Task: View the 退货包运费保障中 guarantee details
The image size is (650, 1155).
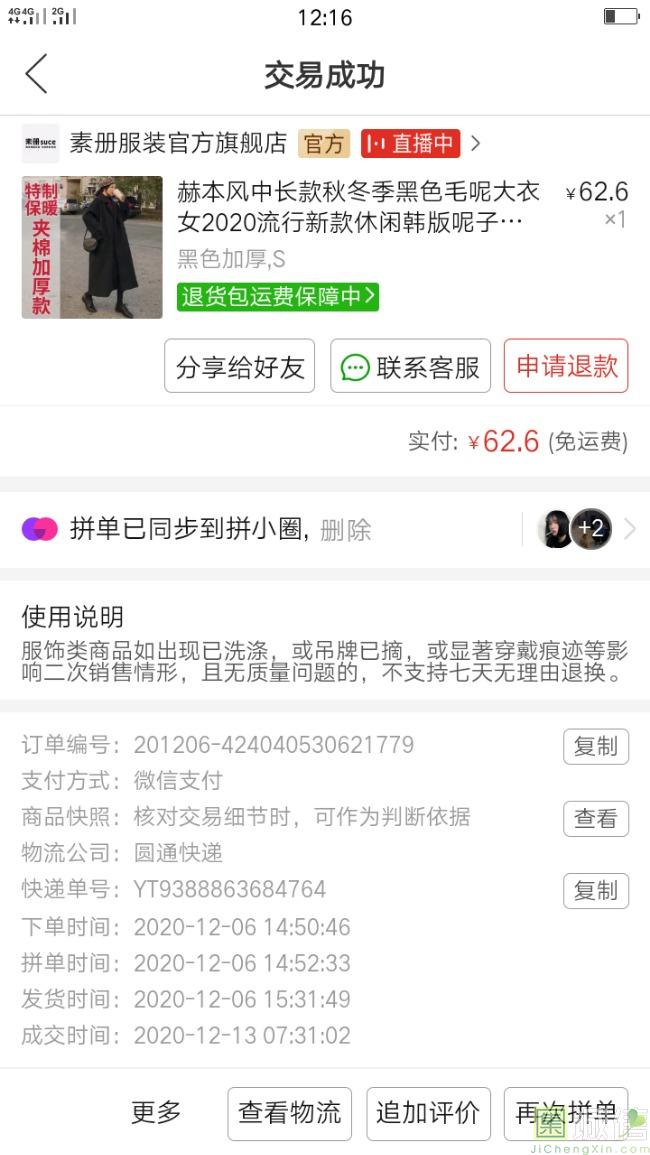Action: point(278,296)
